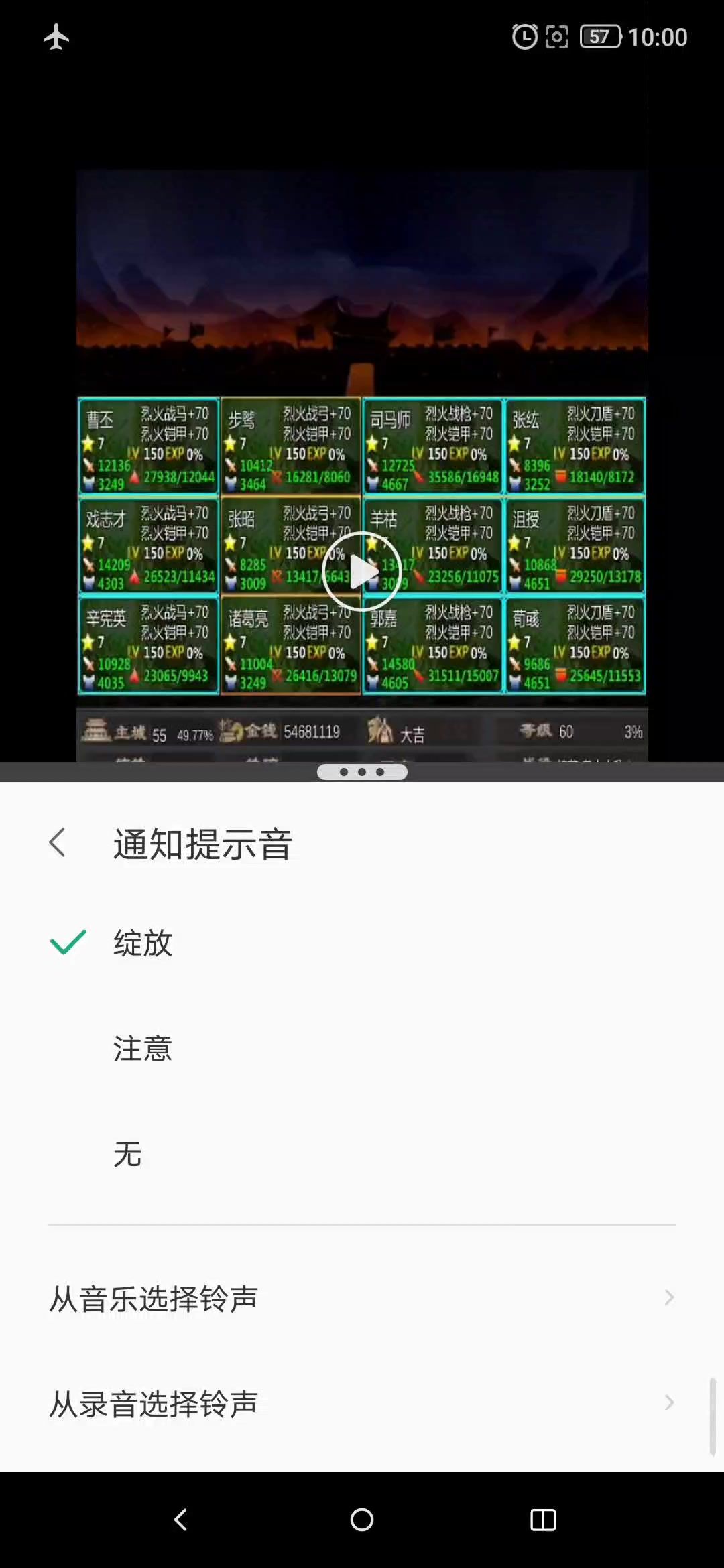Open 从录音选择铃声
724x1568 pixels.
362,1403
